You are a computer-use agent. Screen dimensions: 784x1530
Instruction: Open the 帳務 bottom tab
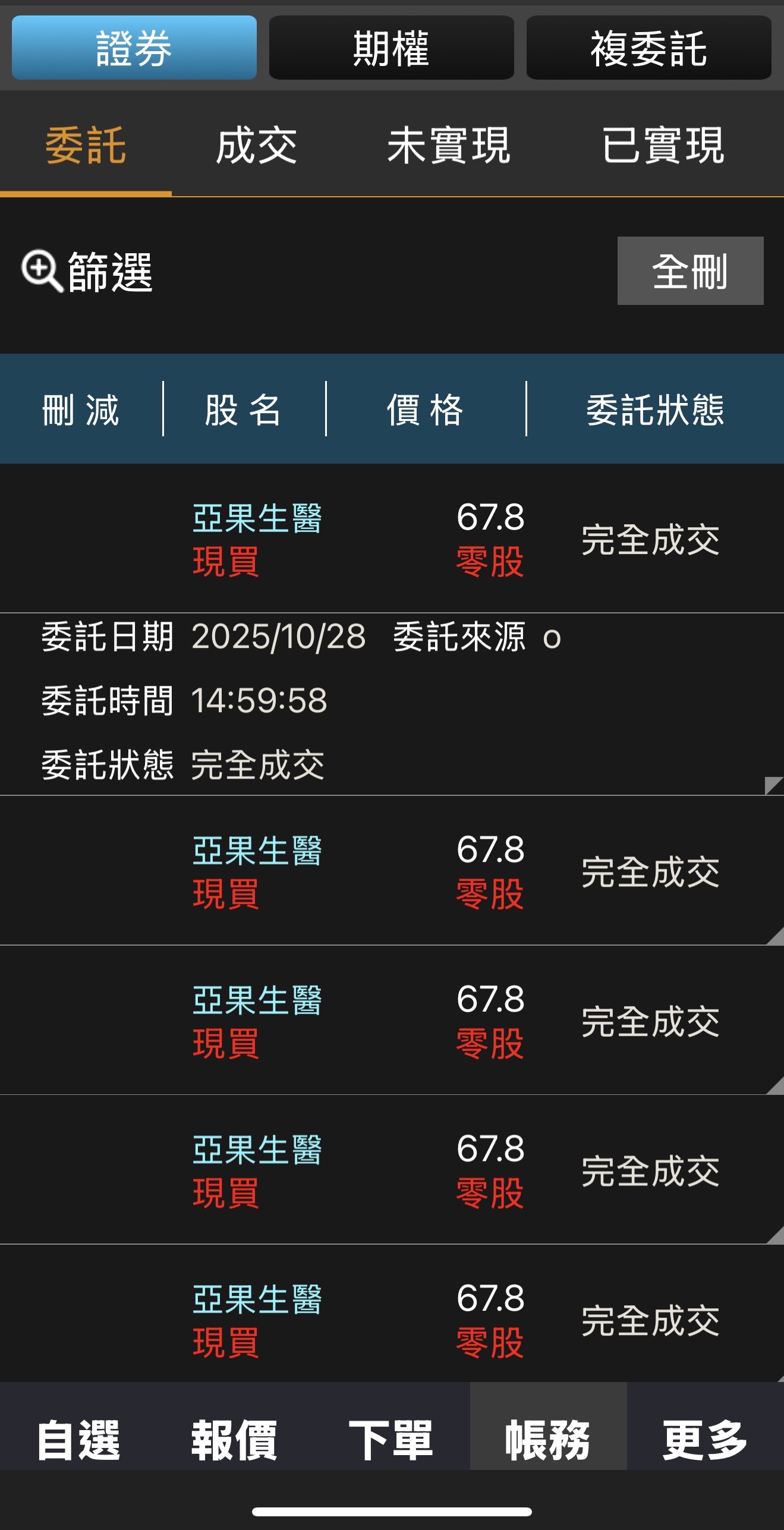547,1440
